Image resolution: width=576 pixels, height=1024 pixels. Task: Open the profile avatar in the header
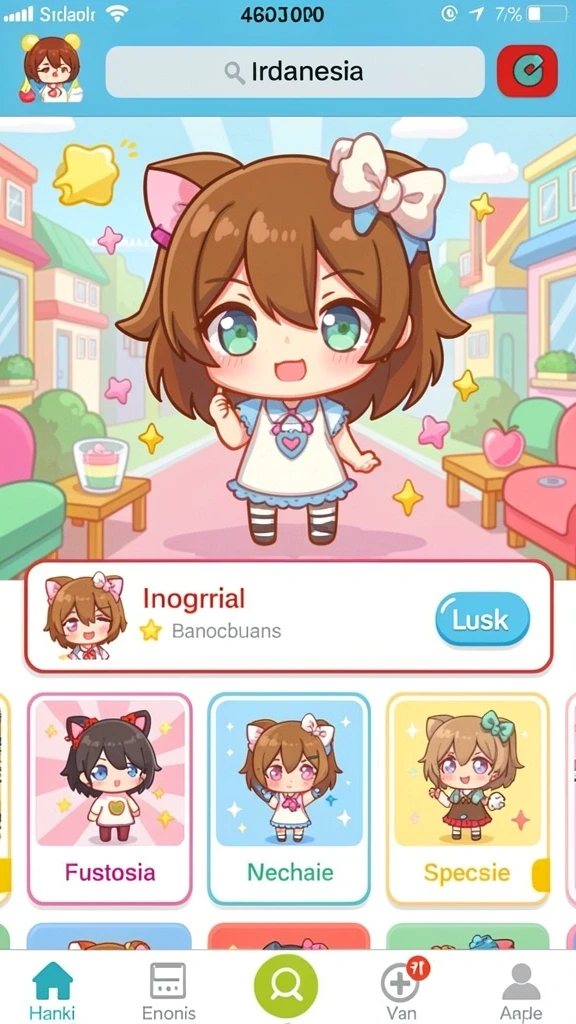pyautogui.click(x=52, y=69)
